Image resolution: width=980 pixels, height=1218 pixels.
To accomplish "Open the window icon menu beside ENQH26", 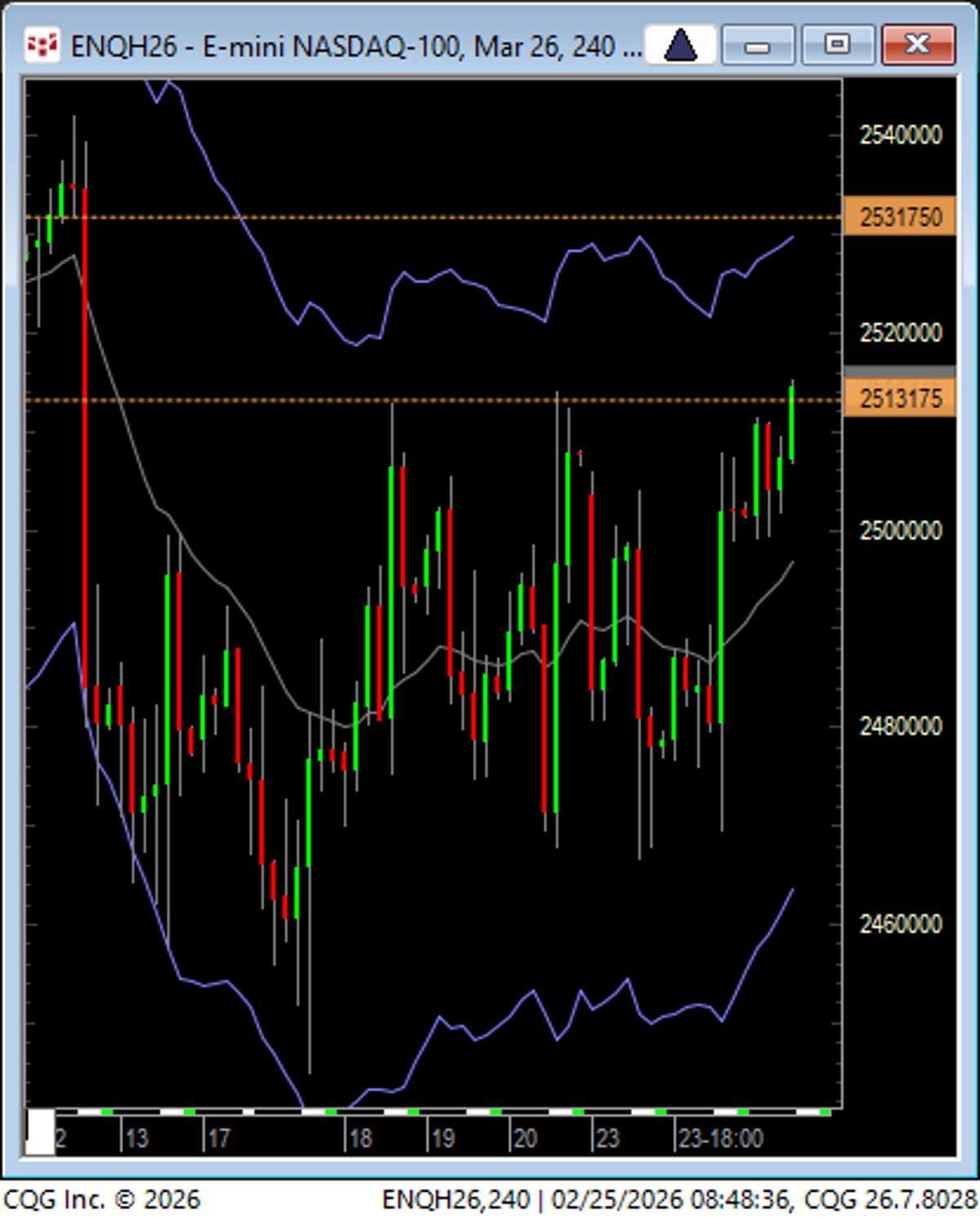I will pyautogui.click(x=42, y=45).
